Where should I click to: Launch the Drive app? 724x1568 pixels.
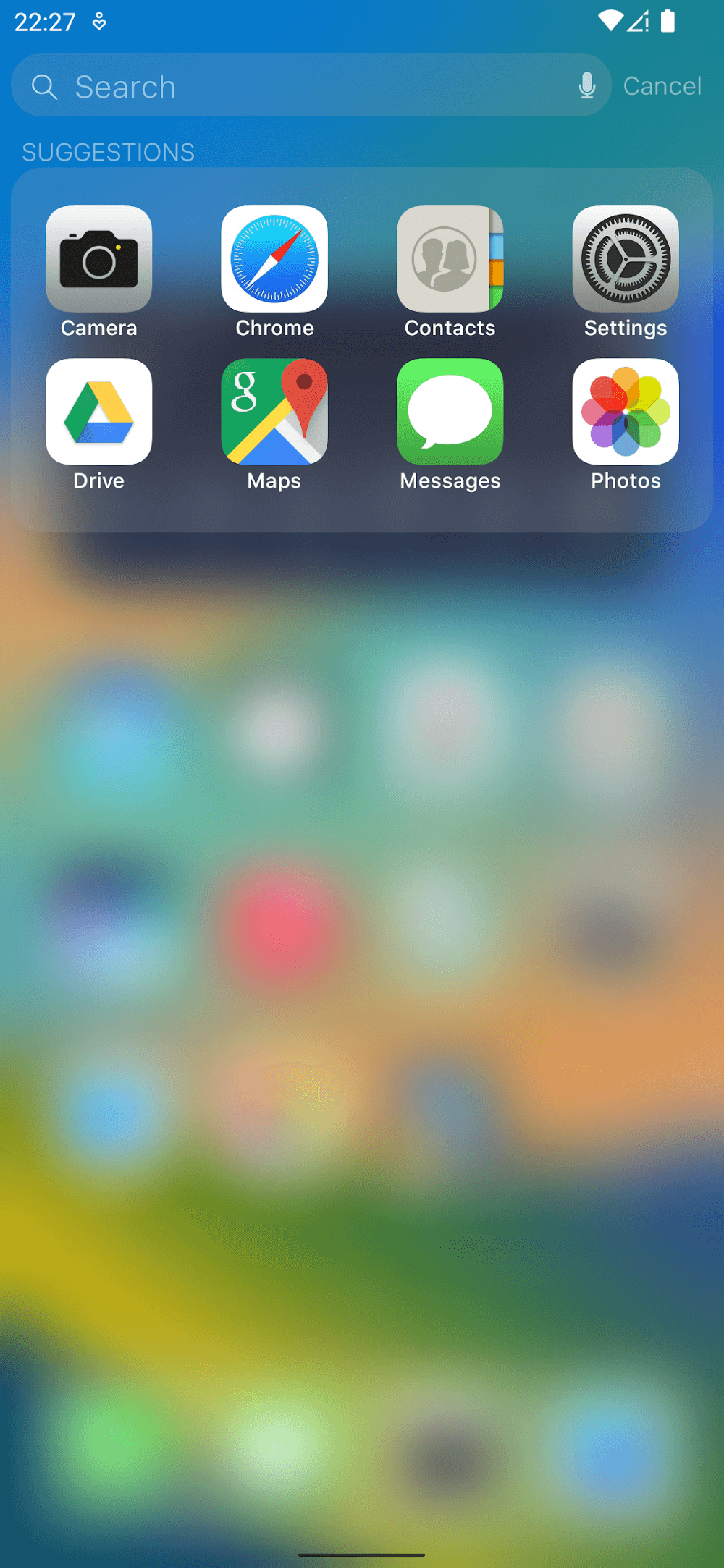pyautogui.click(x=99, y=412)
